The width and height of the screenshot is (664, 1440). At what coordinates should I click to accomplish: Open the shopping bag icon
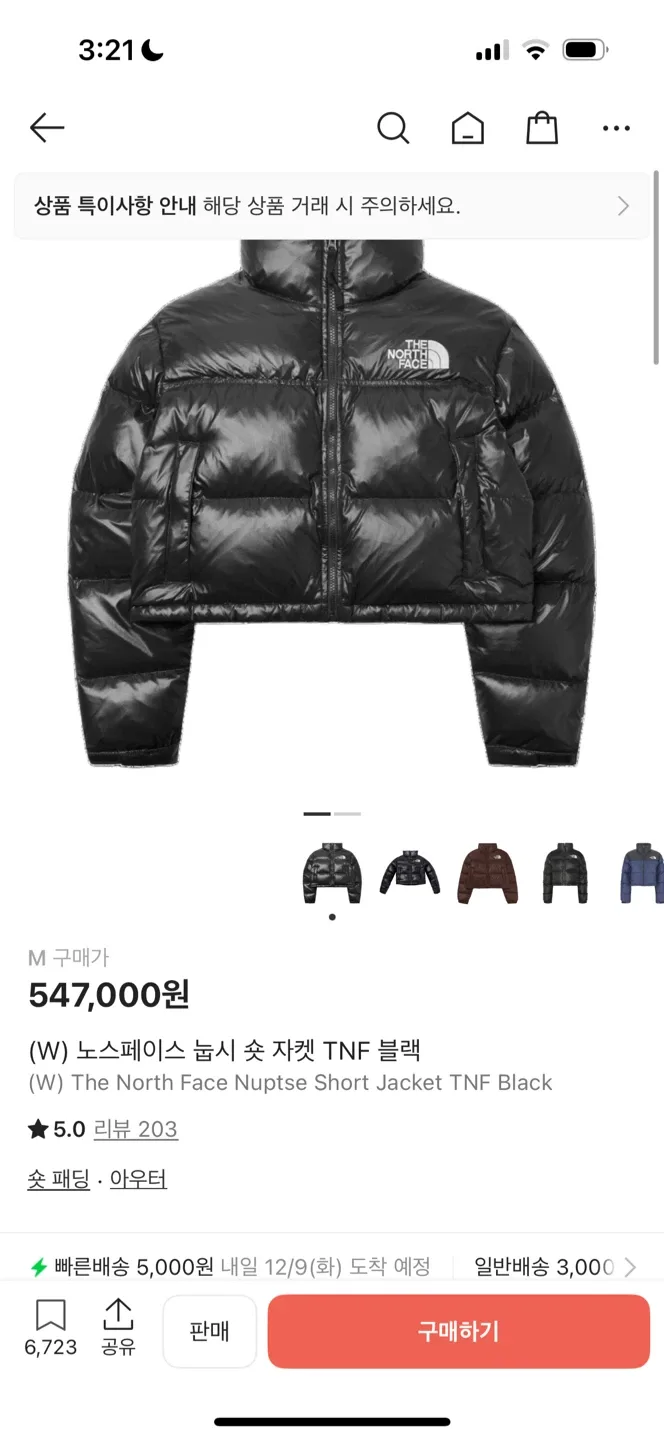[541, 128]
